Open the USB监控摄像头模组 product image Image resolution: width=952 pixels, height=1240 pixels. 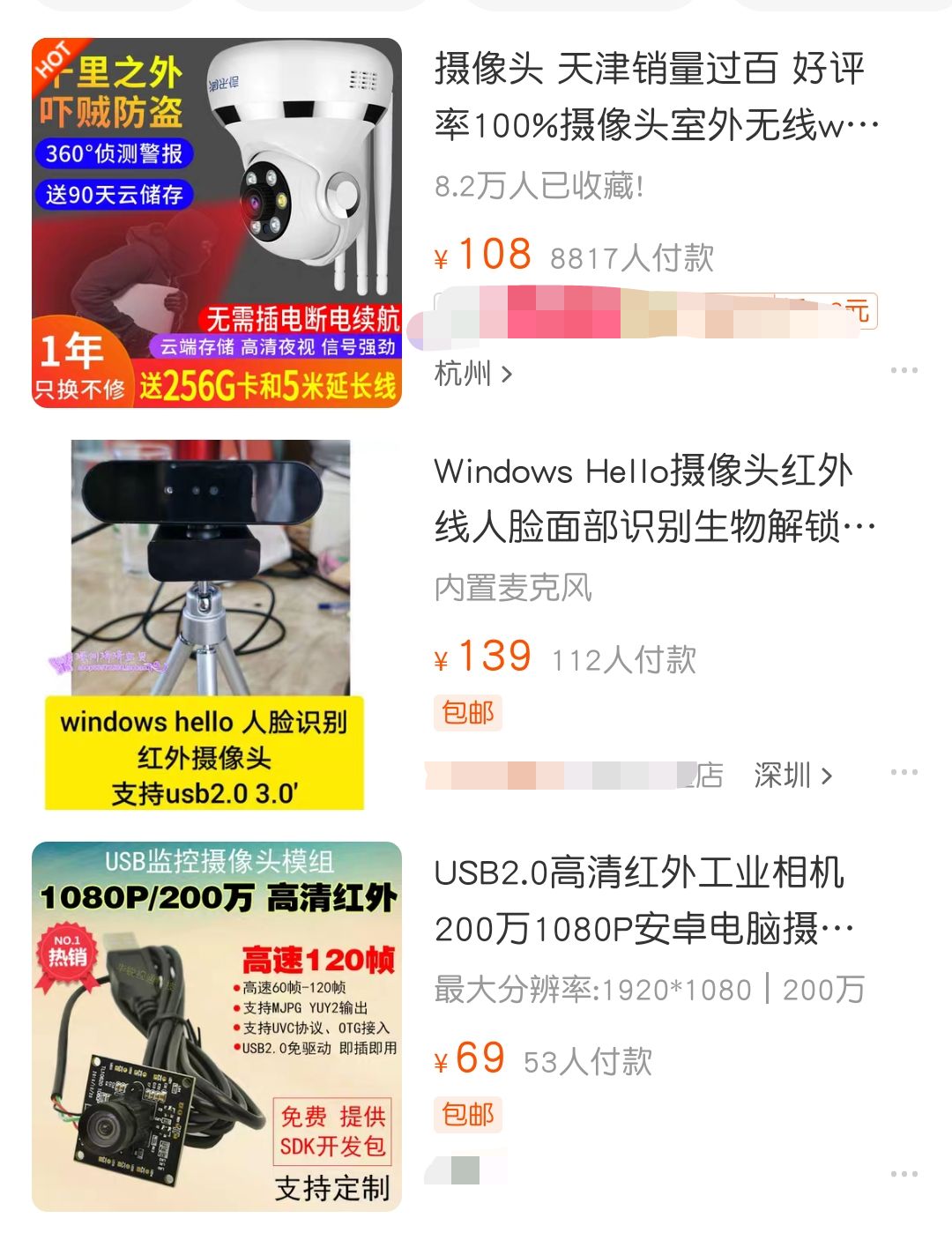coord(217,1026)
